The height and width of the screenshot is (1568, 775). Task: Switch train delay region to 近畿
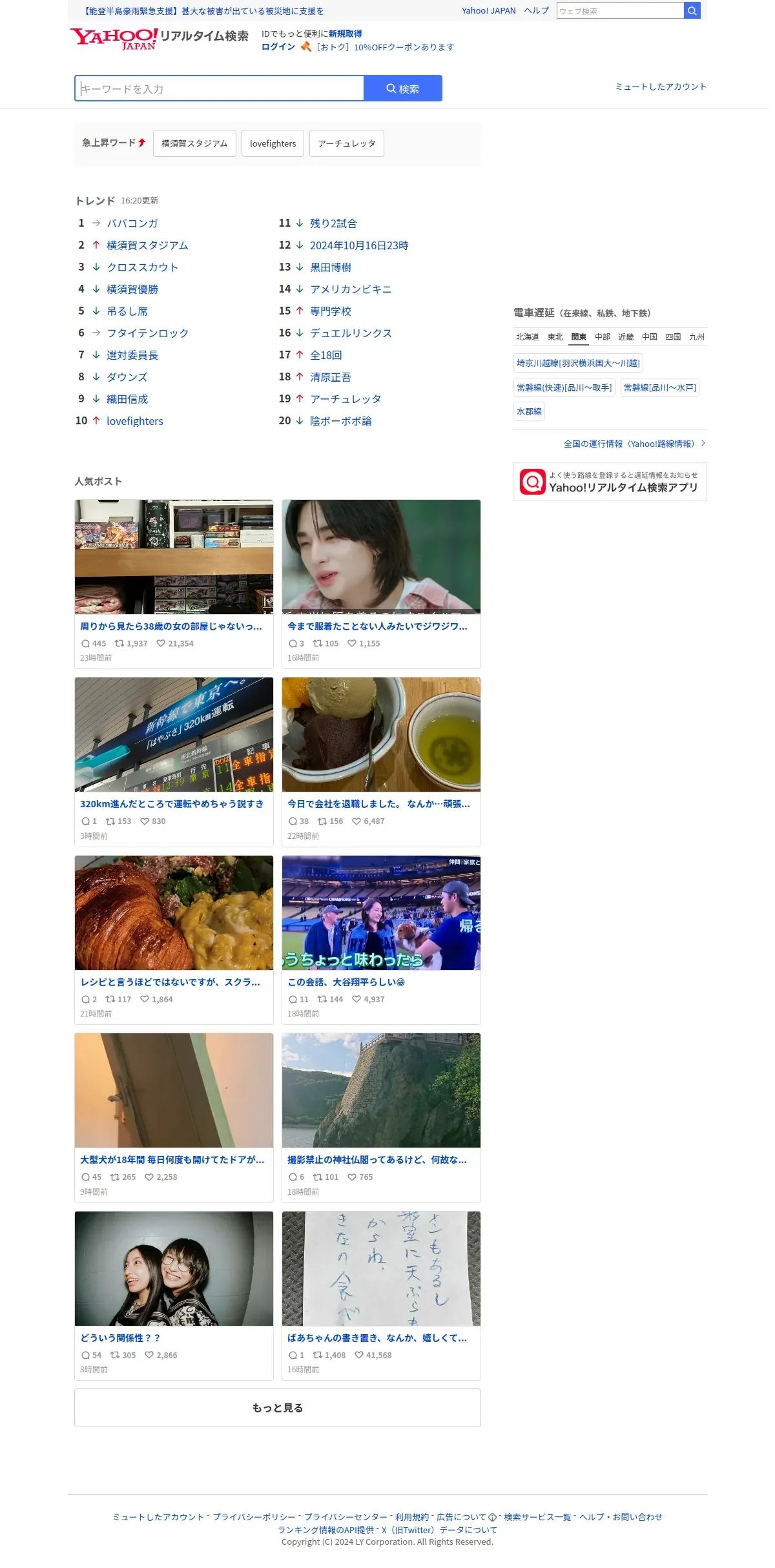point(625,337)
